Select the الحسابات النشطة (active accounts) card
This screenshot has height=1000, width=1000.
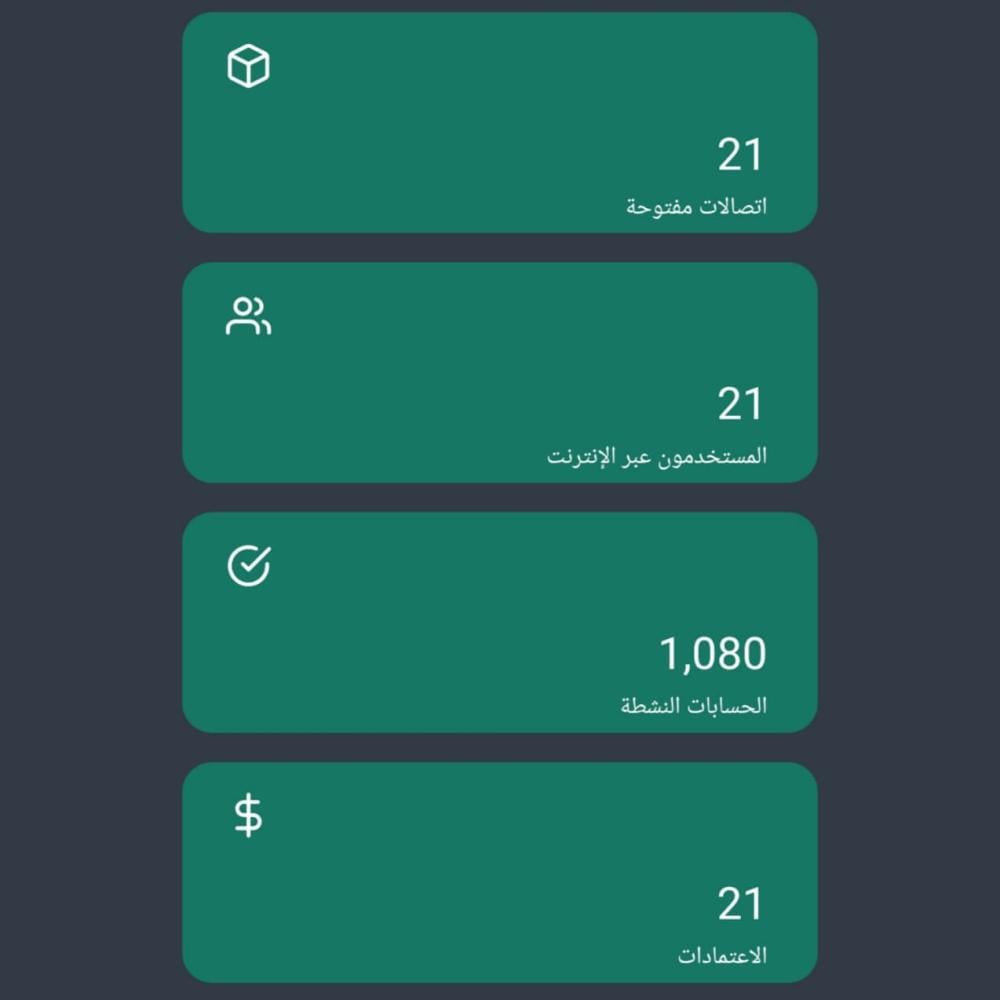500,623
